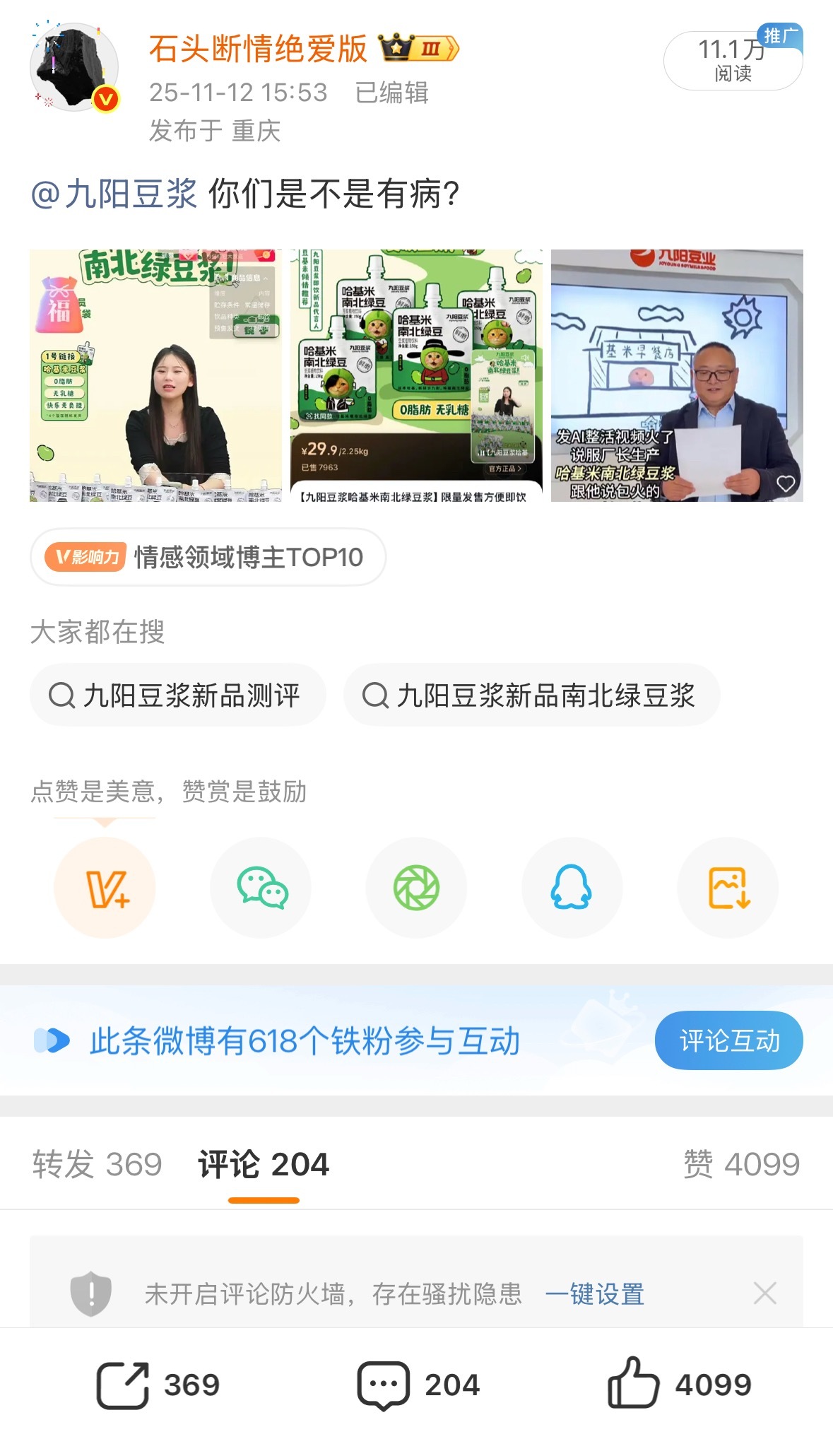This screenshot has width=833, height=1456.
Task: Open the @九阳豆浆 mention link
Action: tap(114, 194)
